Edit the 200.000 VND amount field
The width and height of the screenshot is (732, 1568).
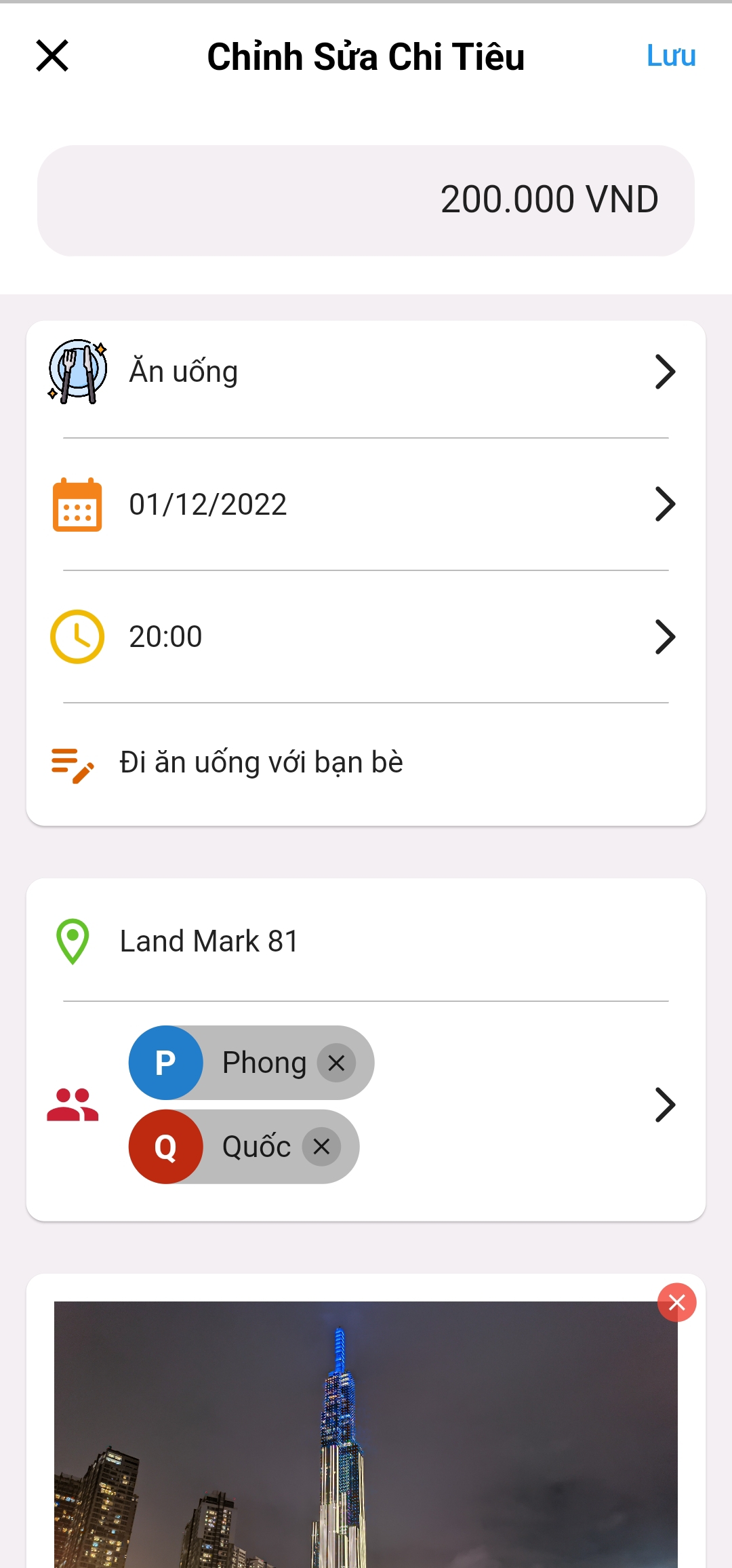coord(366,199)
